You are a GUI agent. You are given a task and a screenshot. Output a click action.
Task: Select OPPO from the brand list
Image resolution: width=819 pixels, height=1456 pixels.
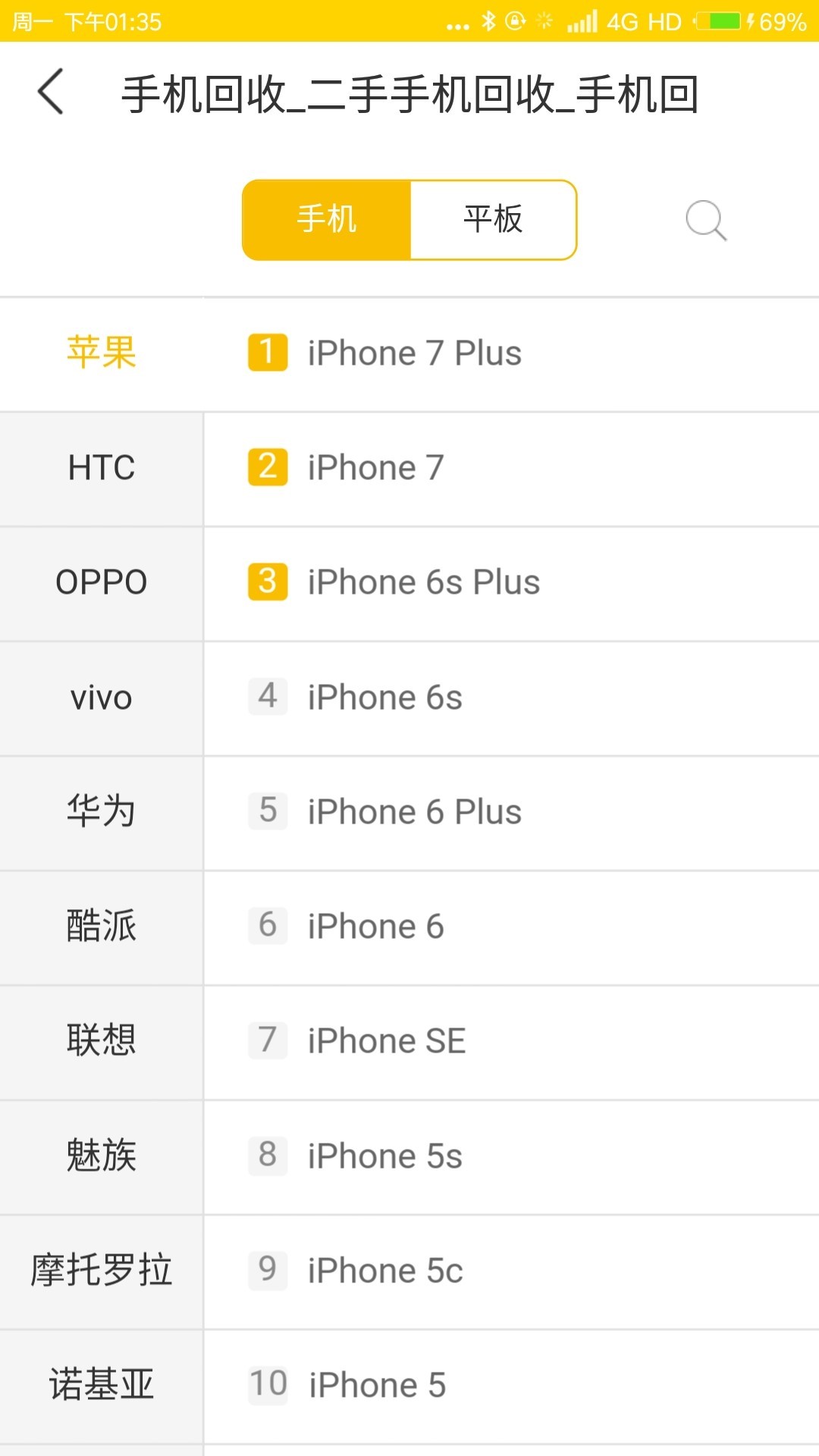102,582
